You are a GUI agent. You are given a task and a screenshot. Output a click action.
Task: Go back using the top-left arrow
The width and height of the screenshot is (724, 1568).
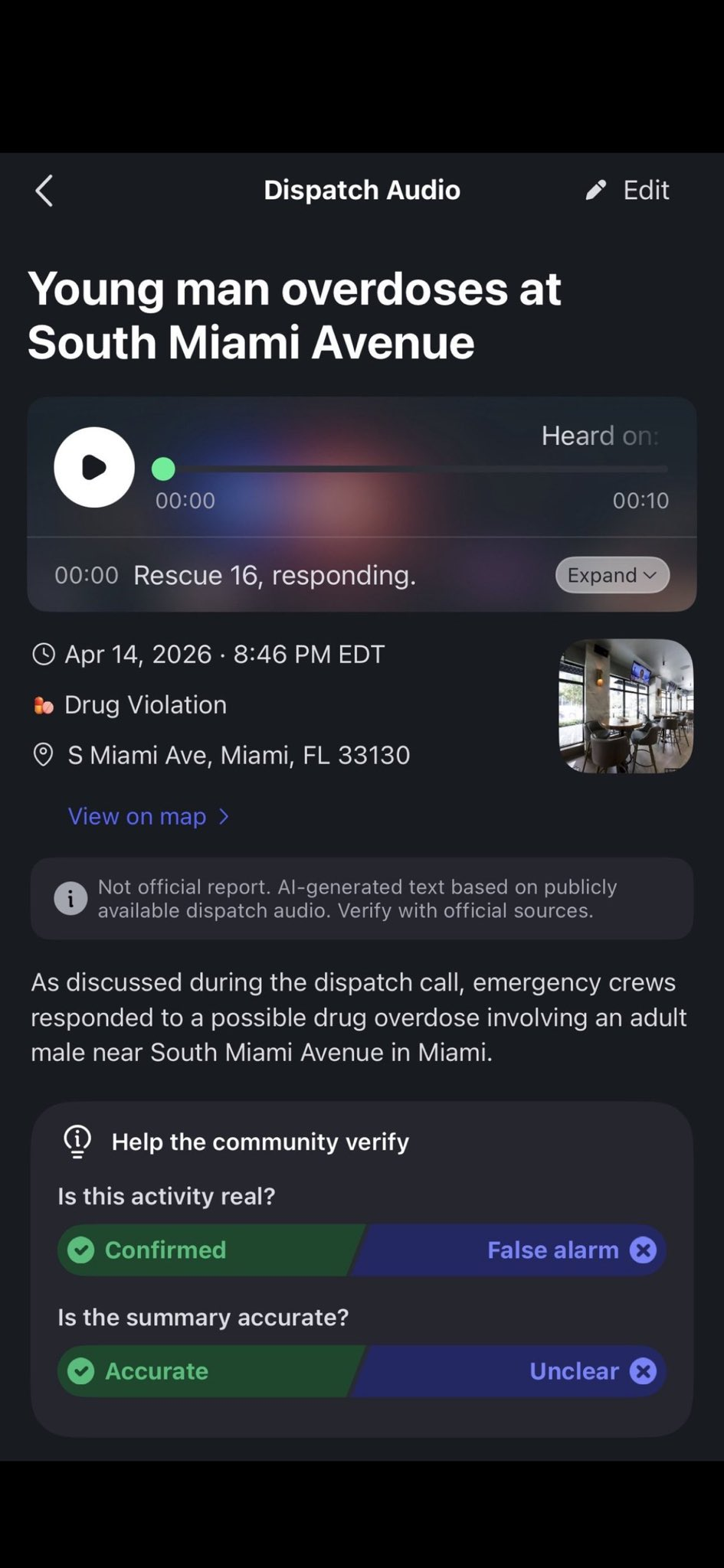44,191
